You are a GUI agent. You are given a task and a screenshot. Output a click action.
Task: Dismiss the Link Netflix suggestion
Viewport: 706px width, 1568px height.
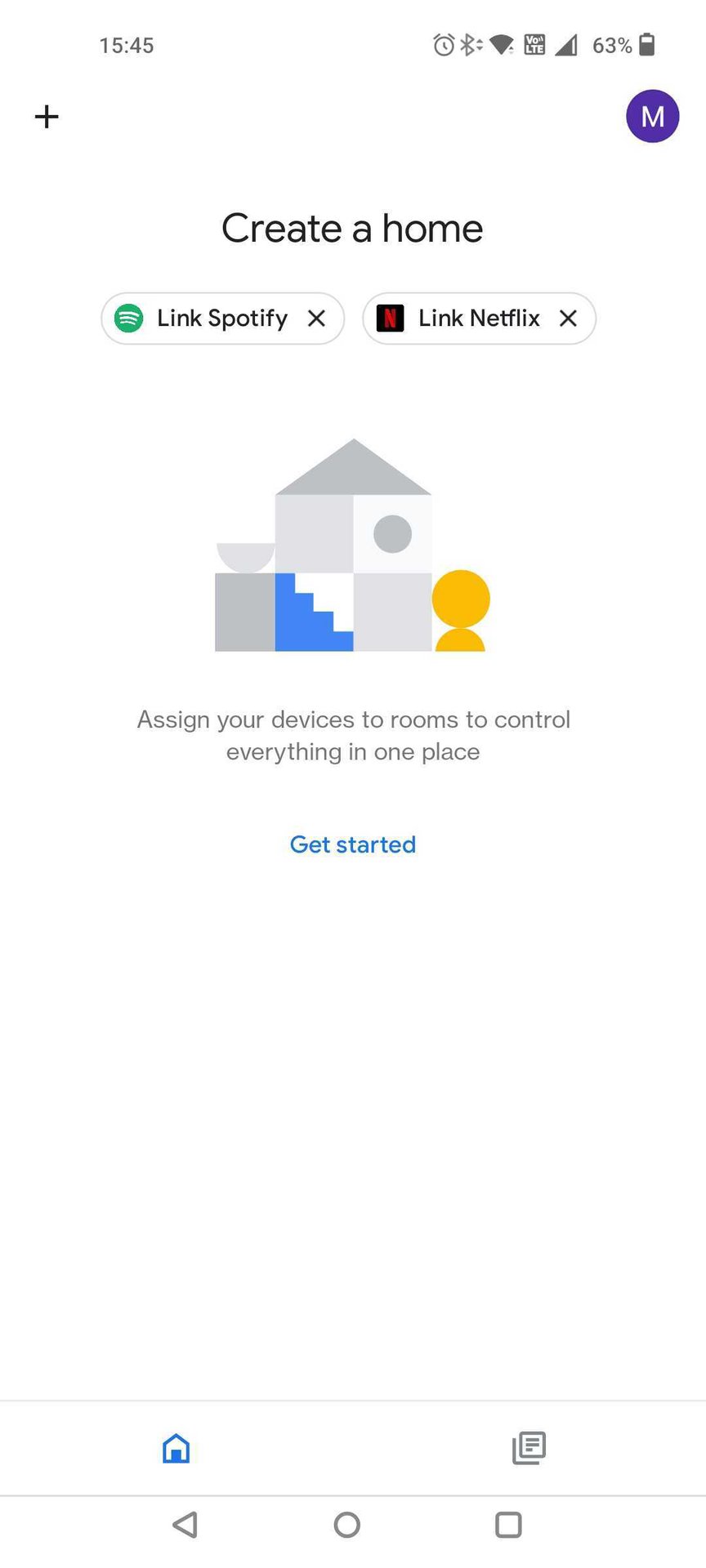point(568,318)
